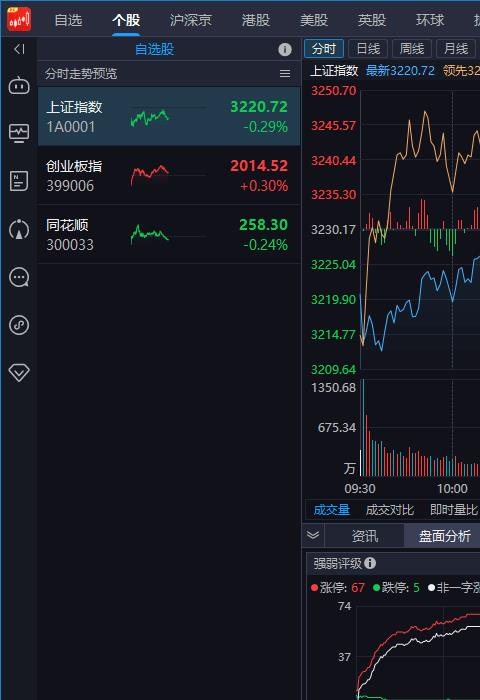Open the 同花顺 300033 stock row

[169, 234]
